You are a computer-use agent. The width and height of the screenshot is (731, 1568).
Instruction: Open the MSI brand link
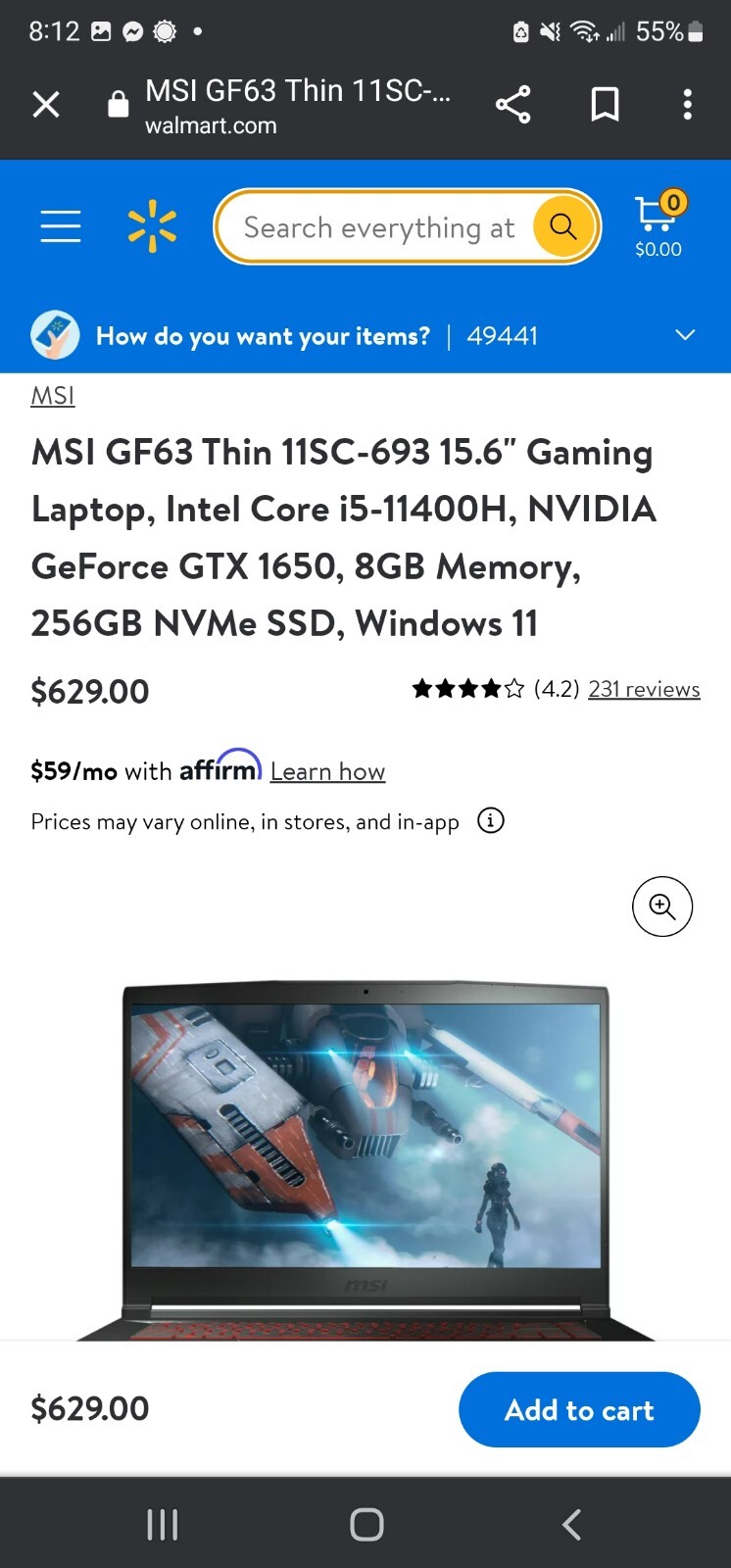click(x=53, y=396)
